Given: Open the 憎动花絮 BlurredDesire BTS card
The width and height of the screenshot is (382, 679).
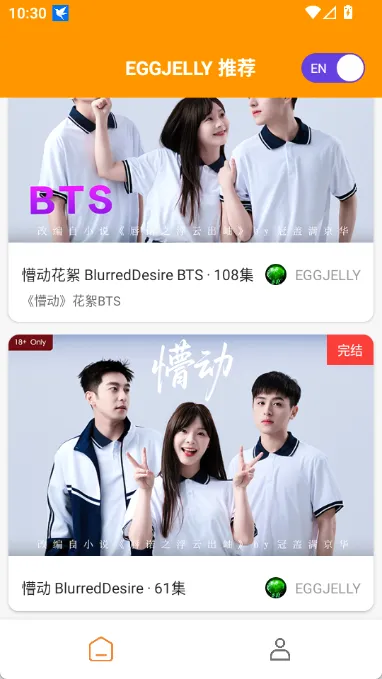Looking at the screenshot, I should tap(191, 210).
